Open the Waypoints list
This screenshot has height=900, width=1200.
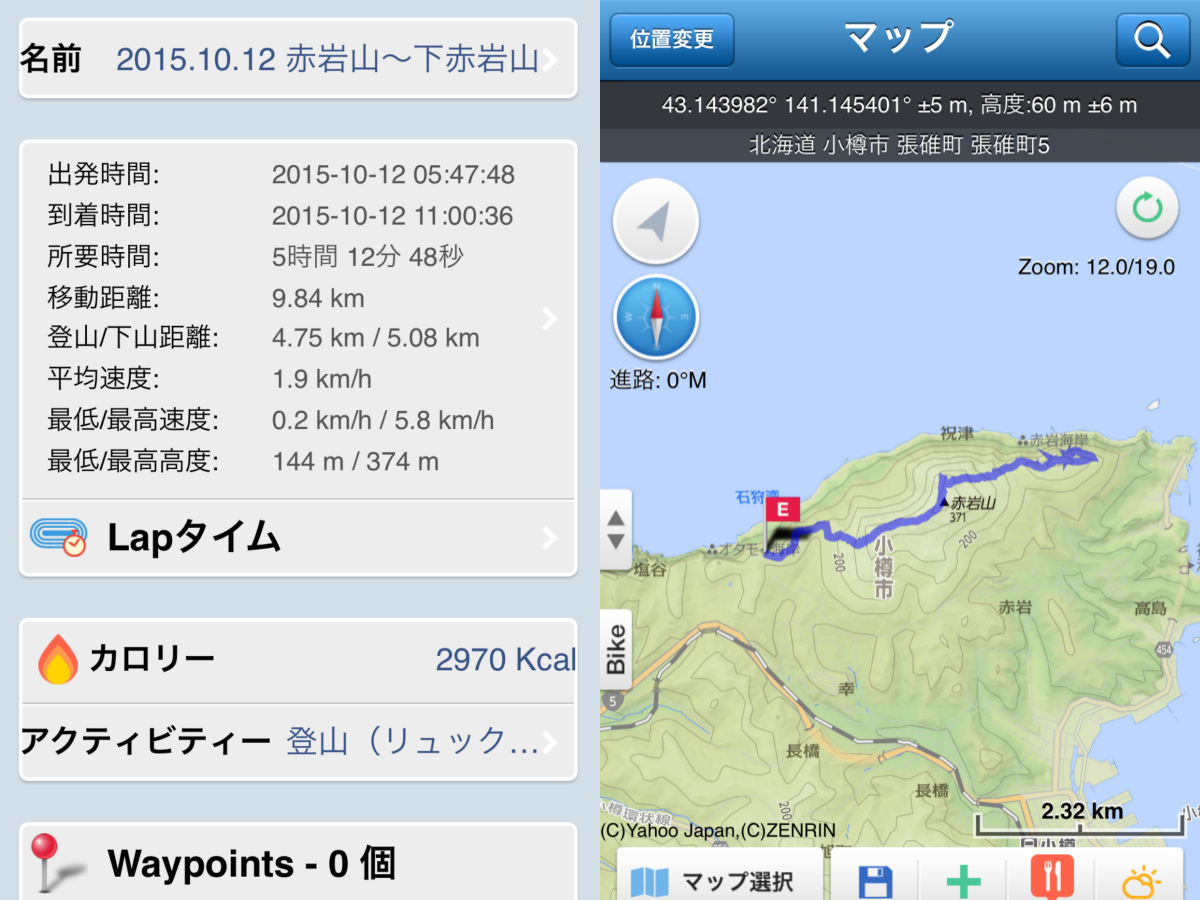click(298, 863)
